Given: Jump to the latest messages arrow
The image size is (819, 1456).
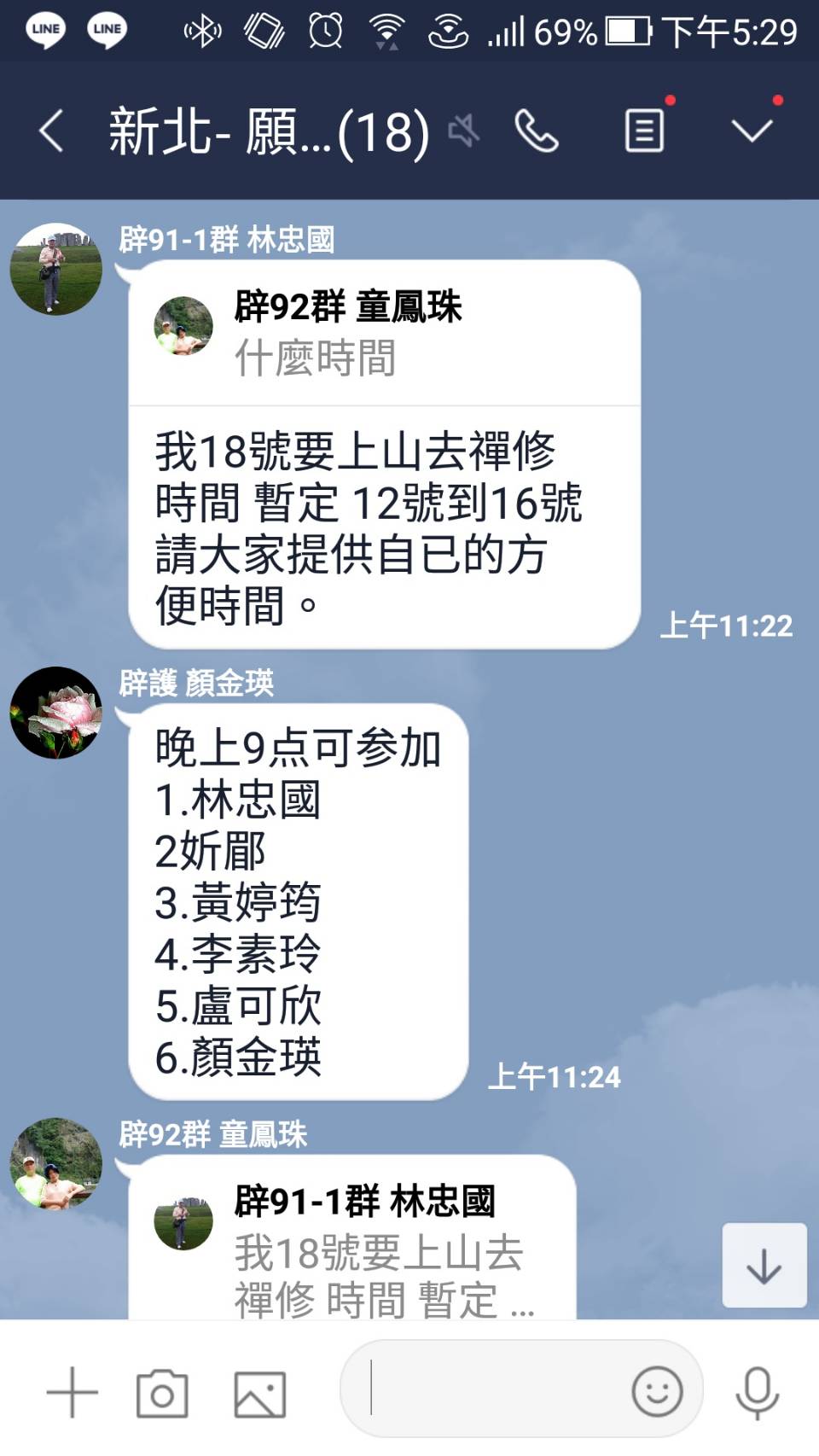Looking at the screenshot, I should [x=764, y=1266].
